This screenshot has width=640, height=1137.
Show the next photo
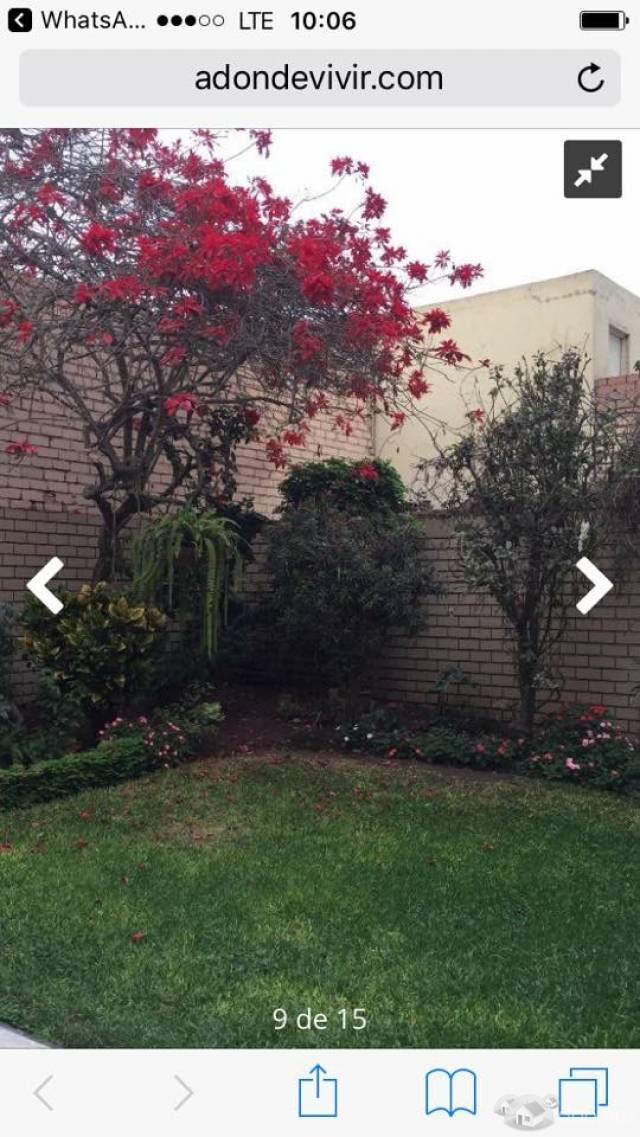coord(593,585)
